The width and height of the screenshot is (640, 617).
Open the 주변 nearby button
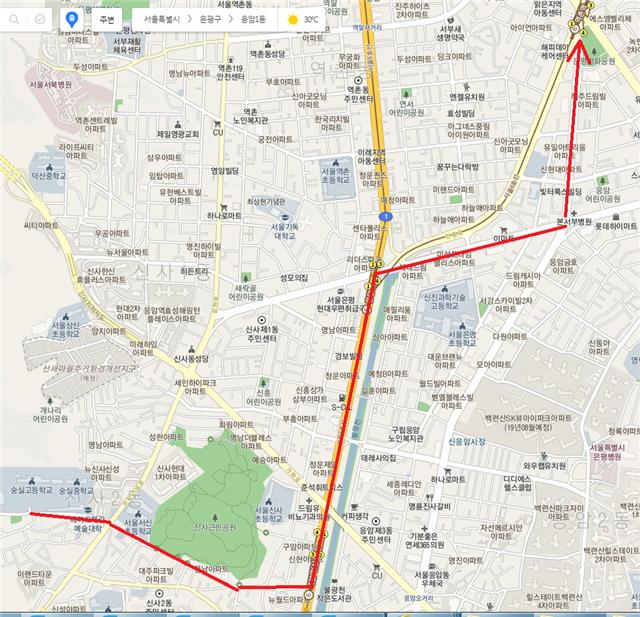coord(107,20)
